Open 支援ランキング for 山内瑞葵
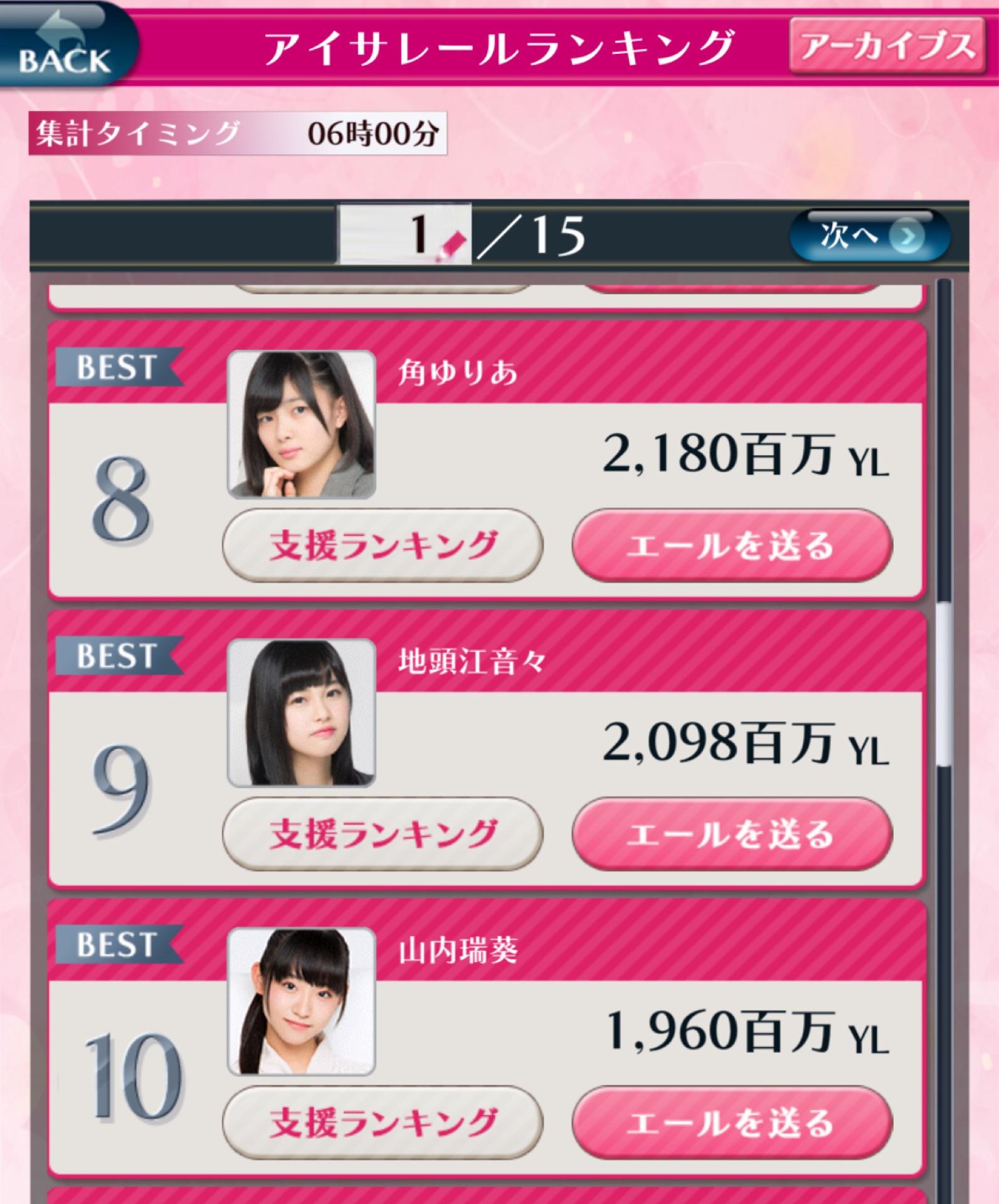This screenshot has width=999, height=1204. tap(383, 1122)
